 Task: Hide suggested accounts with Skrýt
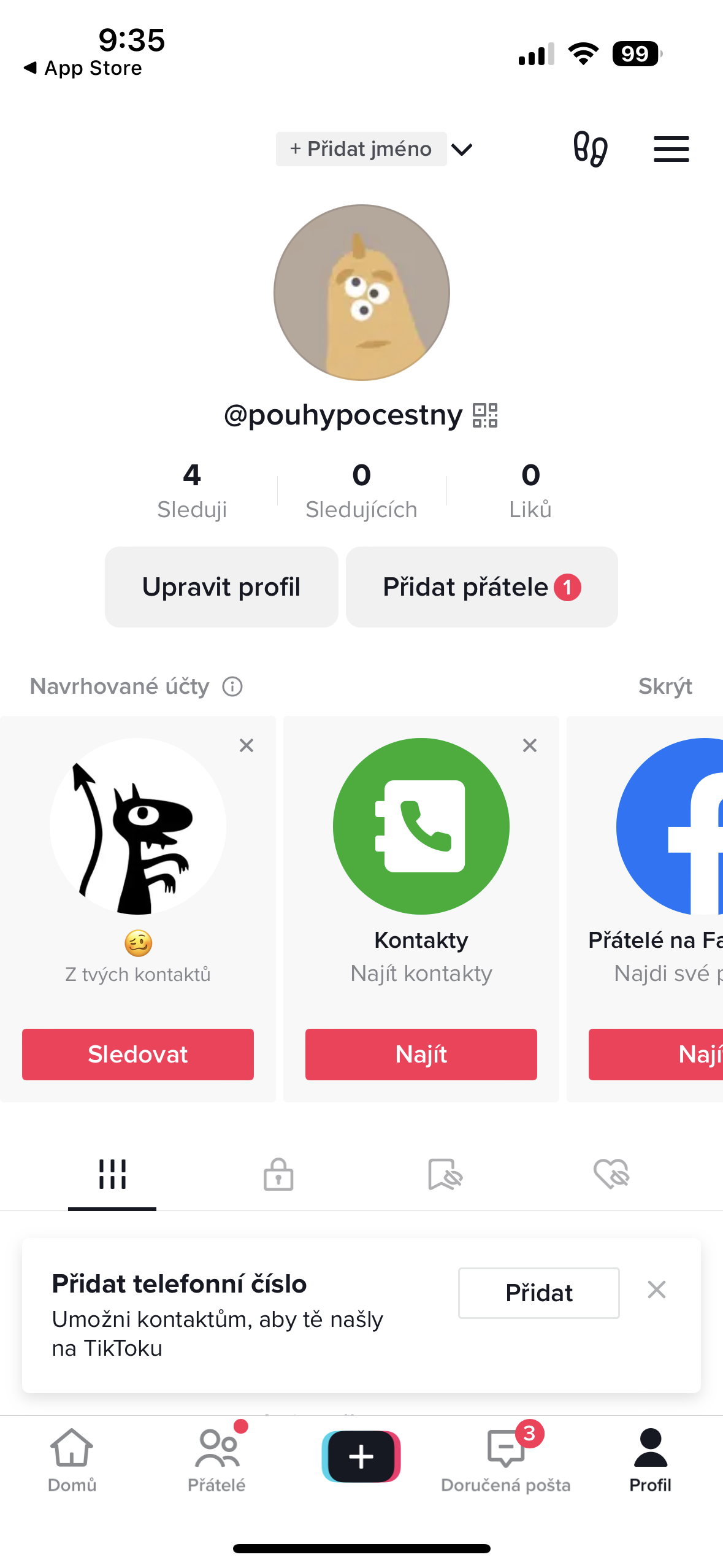point(665,686)
